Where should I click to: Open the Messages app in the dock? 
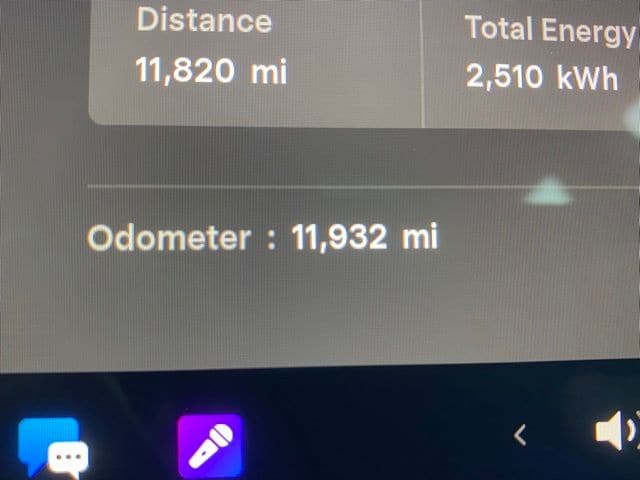point(50,444)
